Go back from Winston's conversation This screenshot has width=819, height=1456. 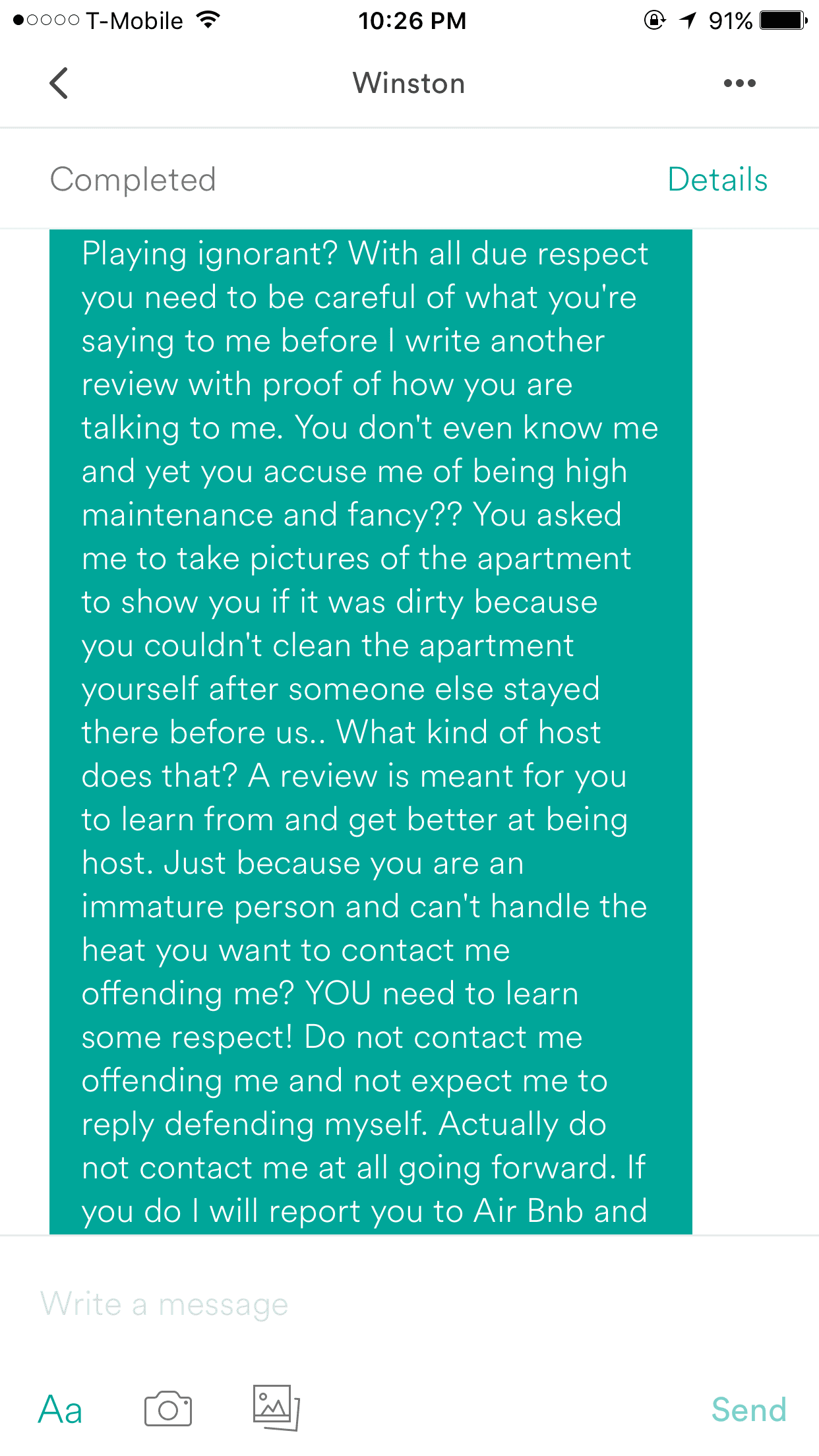59,83
